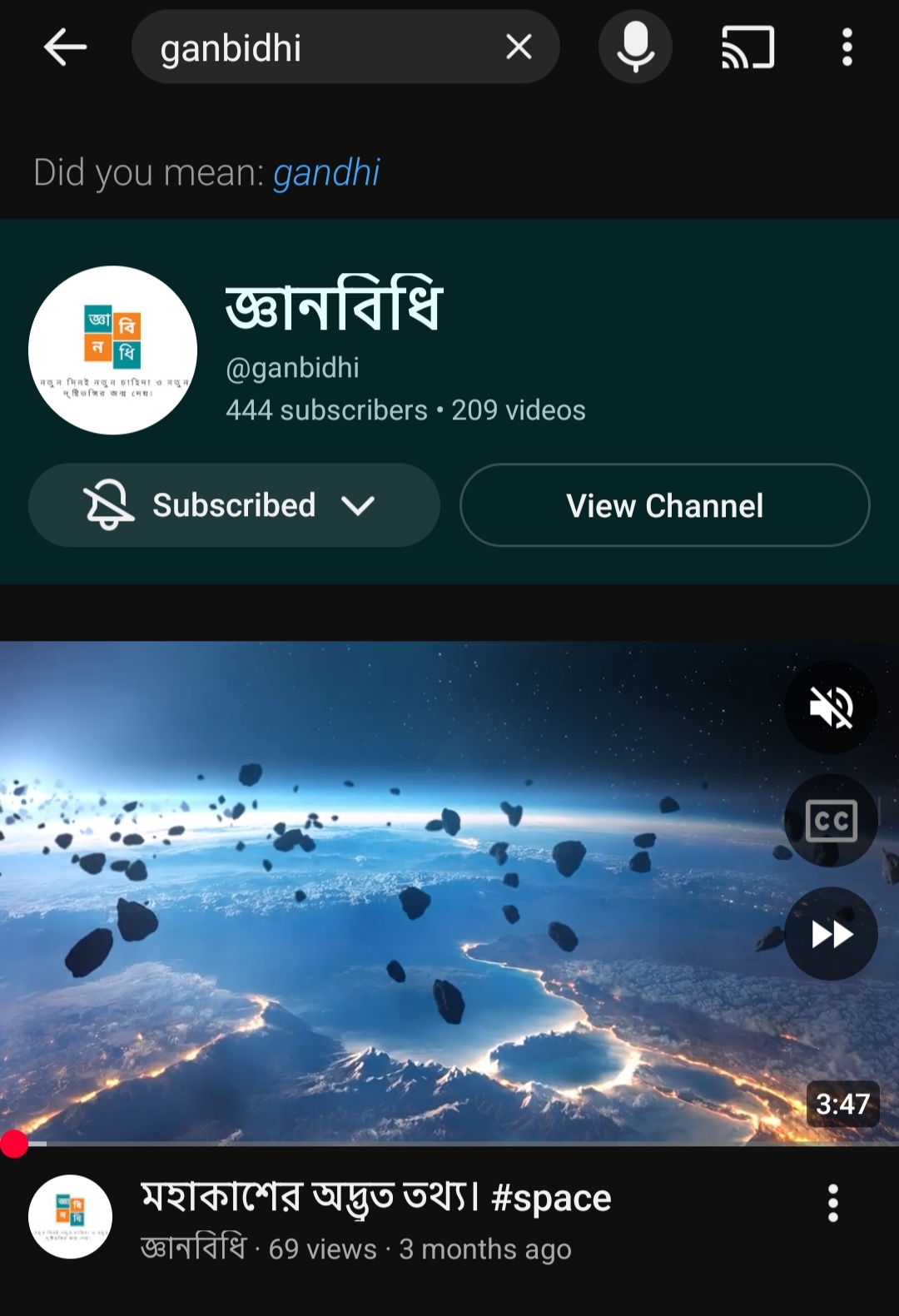Search for suggested term gandhi instead
Screen dimensions: 899x1316
point(326,173)
